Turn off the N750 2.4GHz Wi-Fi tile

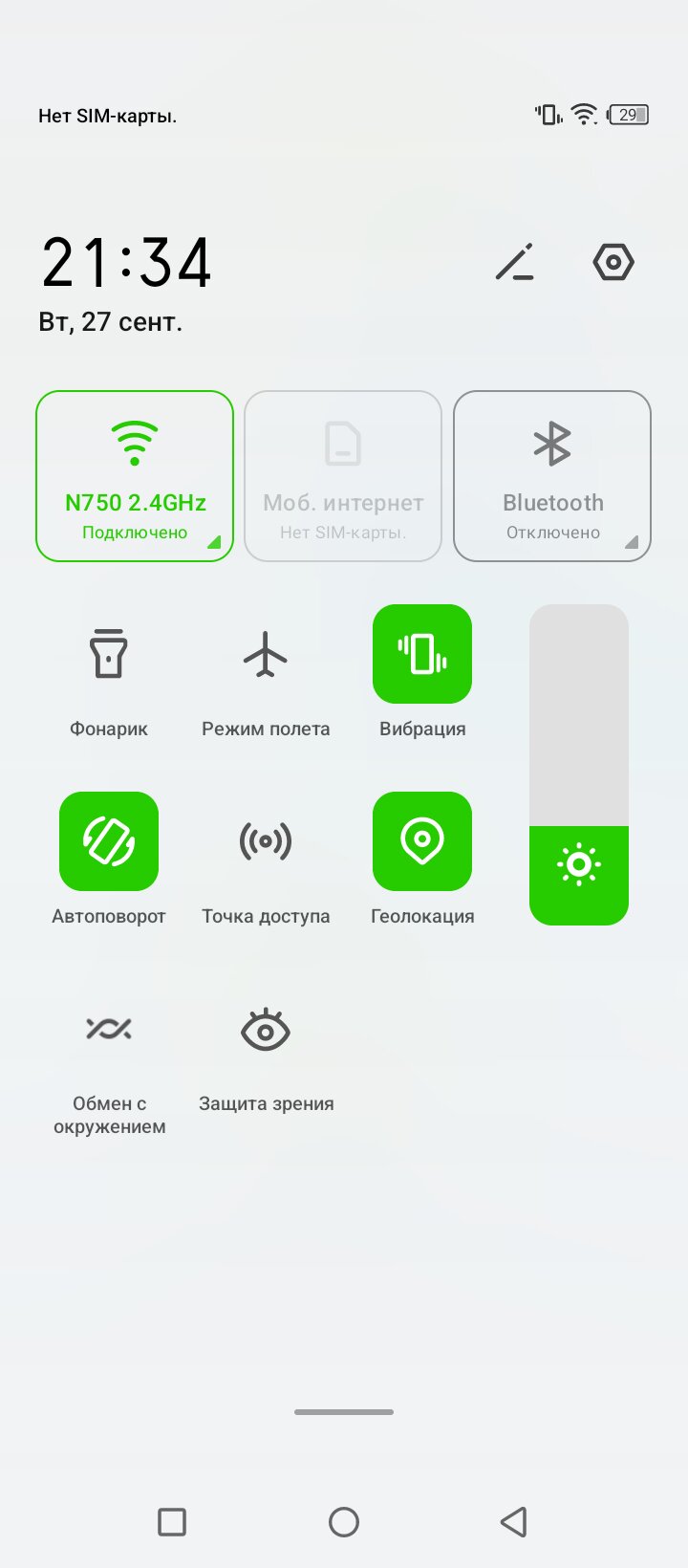(135, 475)
